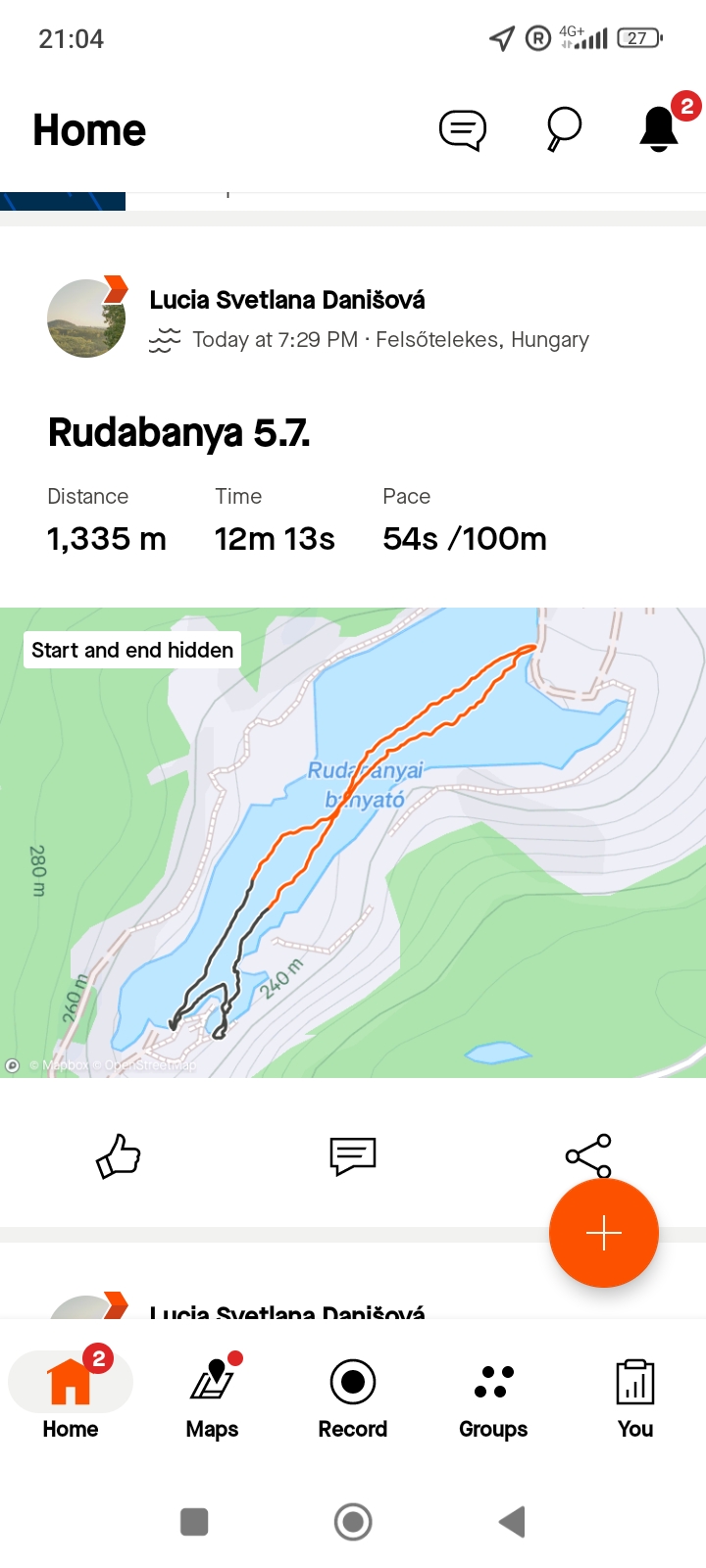Image resolution: width=706 pixels, height=1568 pixels.
Task: Tap the orange plus floating button
Action: point(603,1233)
